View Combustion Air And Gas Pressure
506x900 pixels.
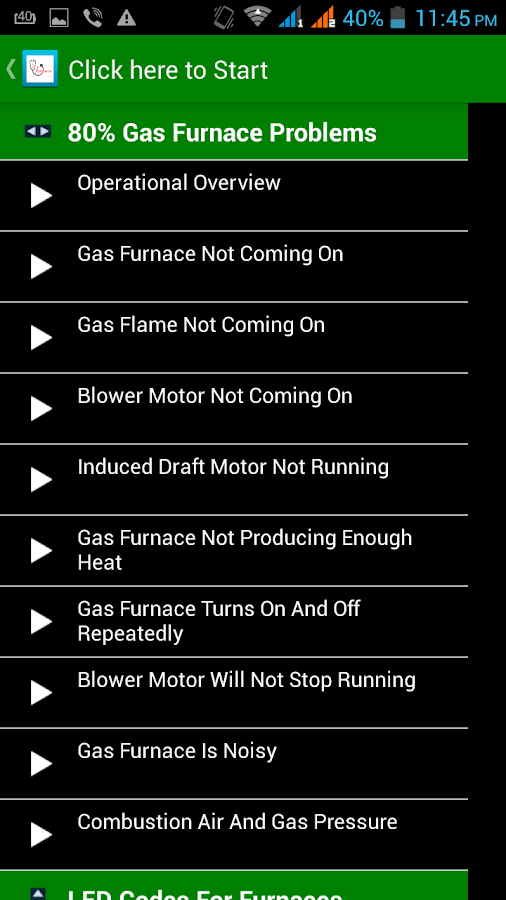tap(233, 835)
